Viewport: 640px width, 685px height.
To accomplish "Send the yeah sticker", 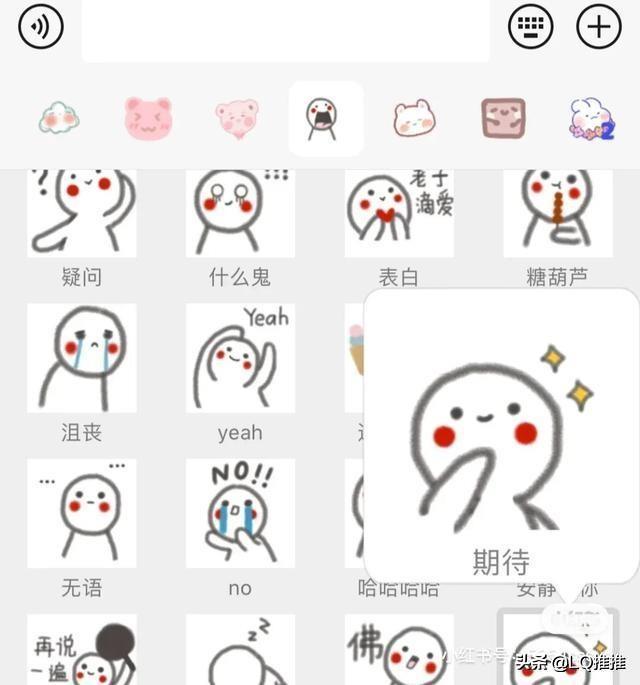I will [x=240, y=358].
